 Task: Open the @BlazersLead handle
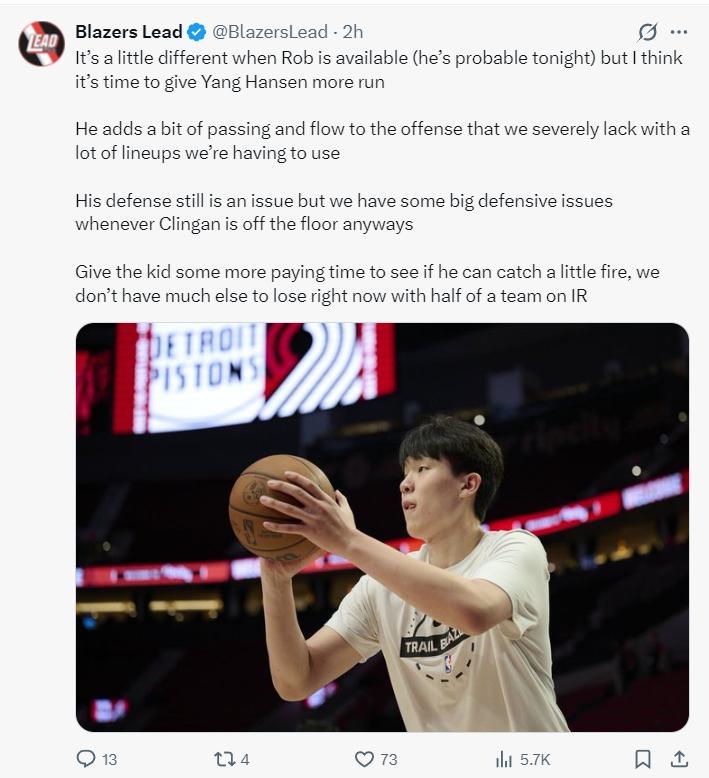tap(270, 32)
